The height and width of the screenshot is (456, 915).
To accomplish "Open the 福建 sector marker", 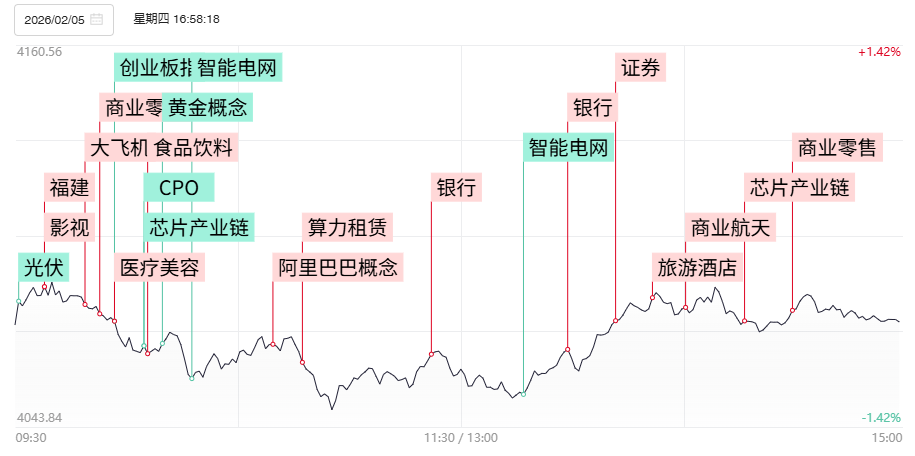I will (70, 187).
